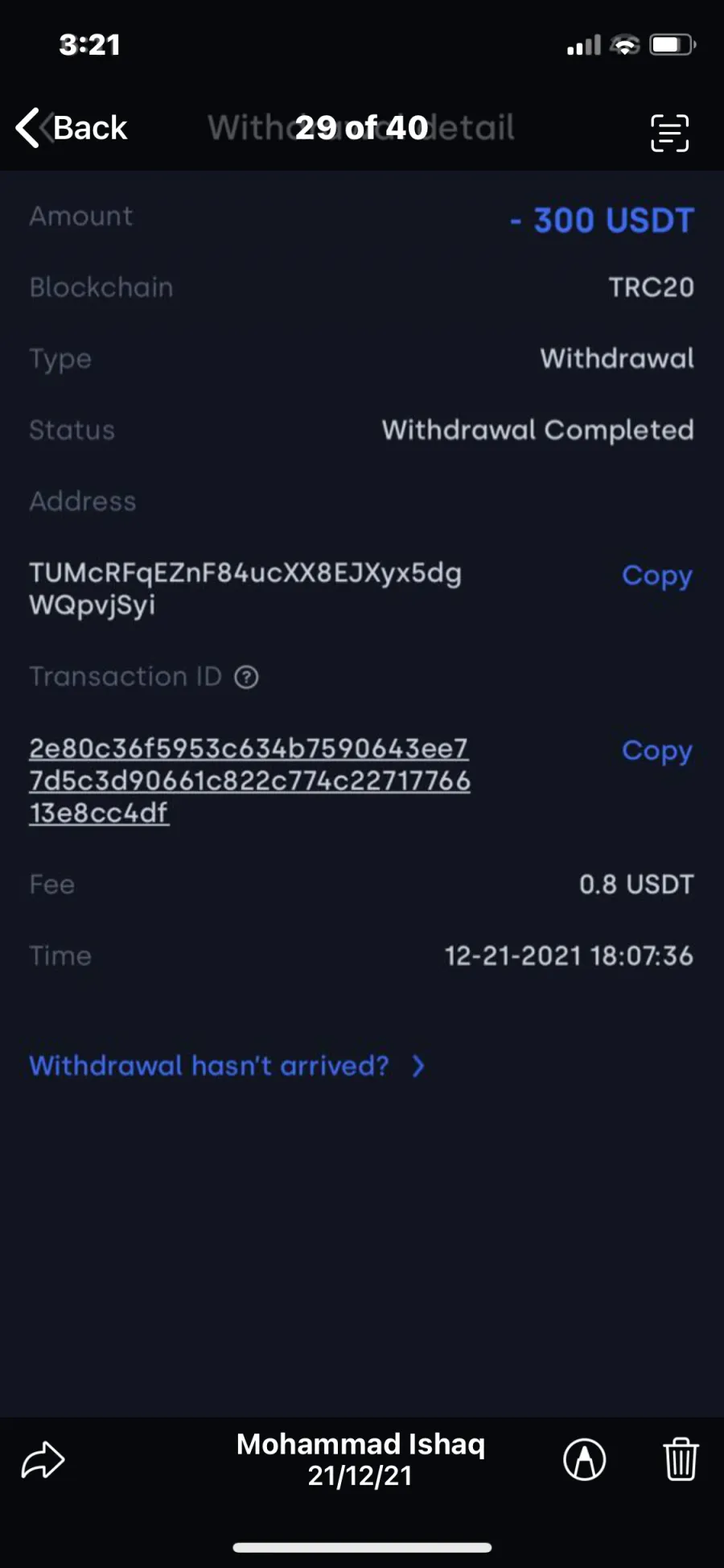This screenshot has width=724, height=1568.
Task: Delete this image with the trash
Action: click(681, 1459)
